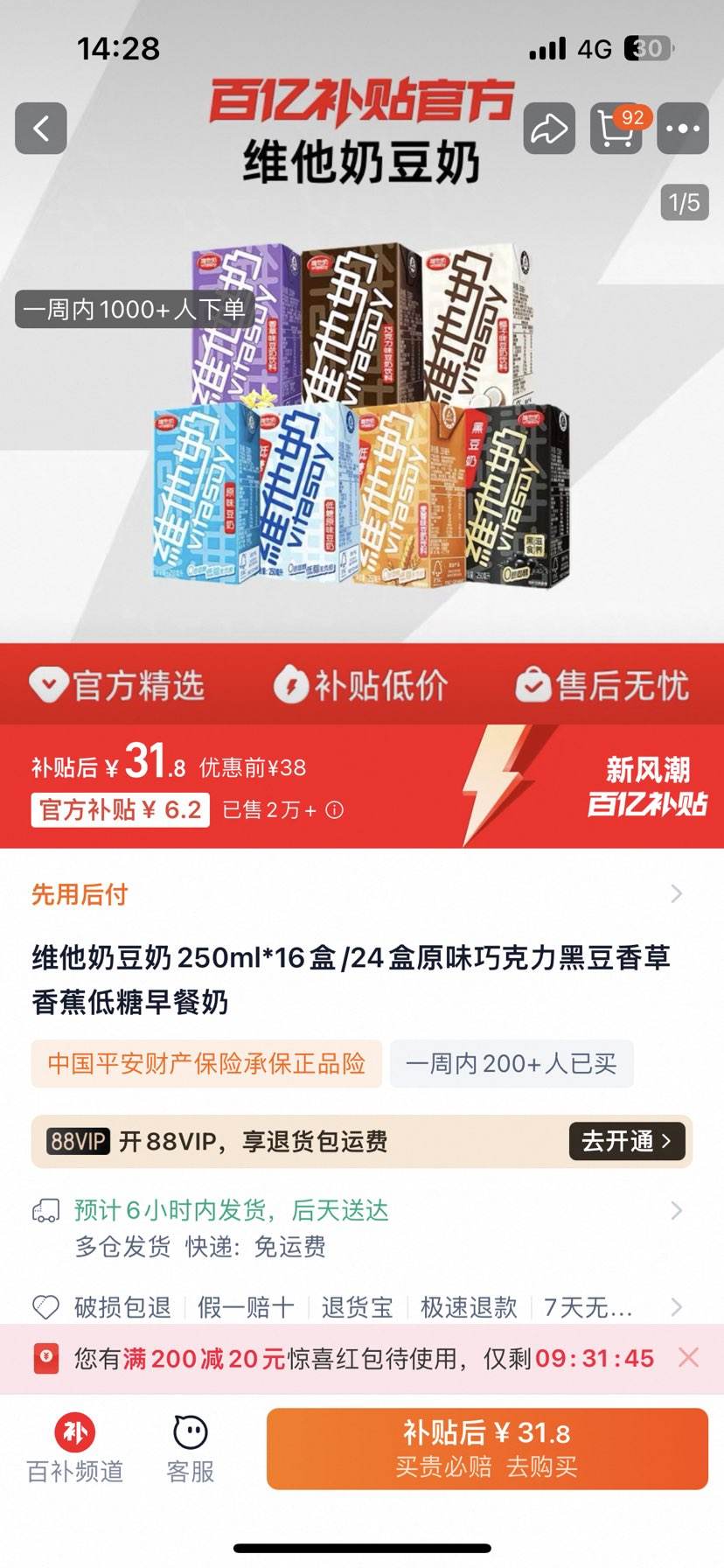Tap back arrow to leave product page
This screenshot has height=1568, width=724.
(40, 128)
